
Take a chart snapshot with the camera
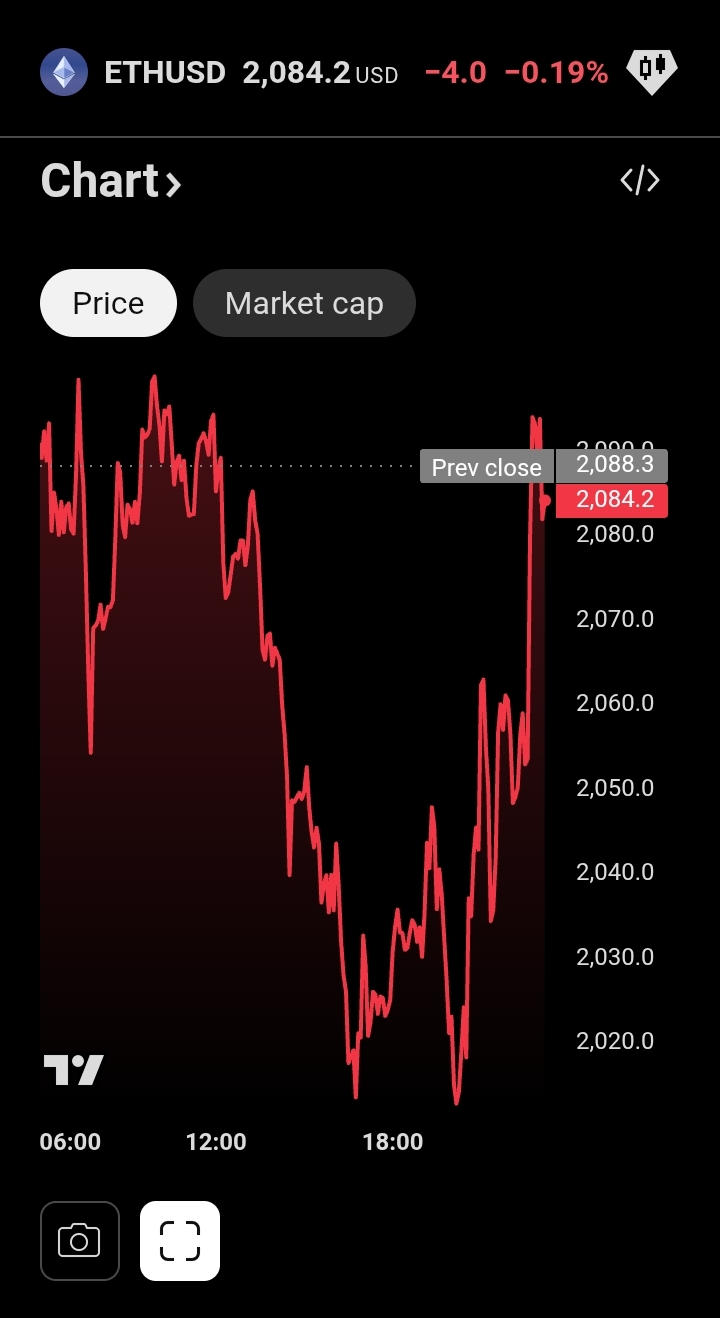point(80,1241)
